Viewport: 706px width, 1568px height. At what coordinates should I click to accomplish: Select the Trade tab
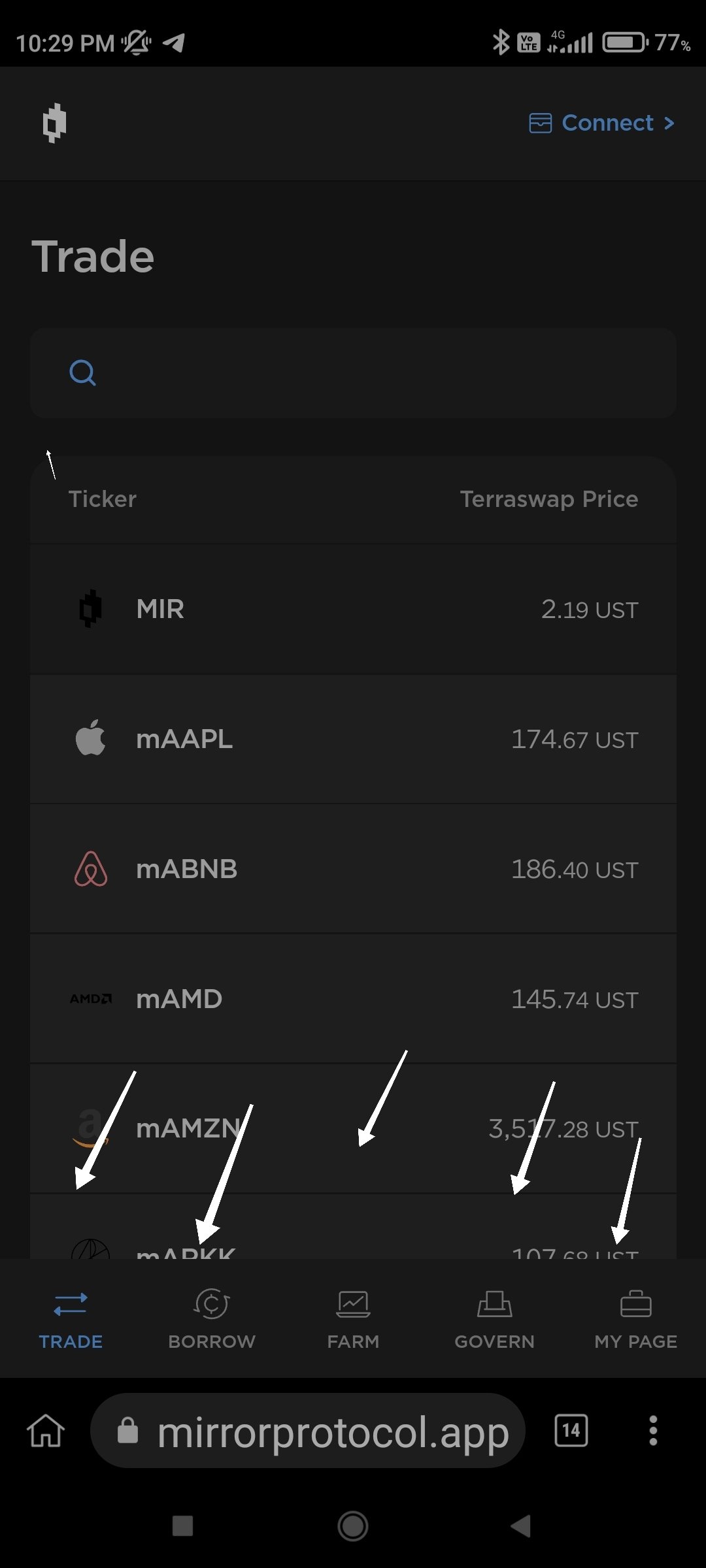click(71, 1318)
